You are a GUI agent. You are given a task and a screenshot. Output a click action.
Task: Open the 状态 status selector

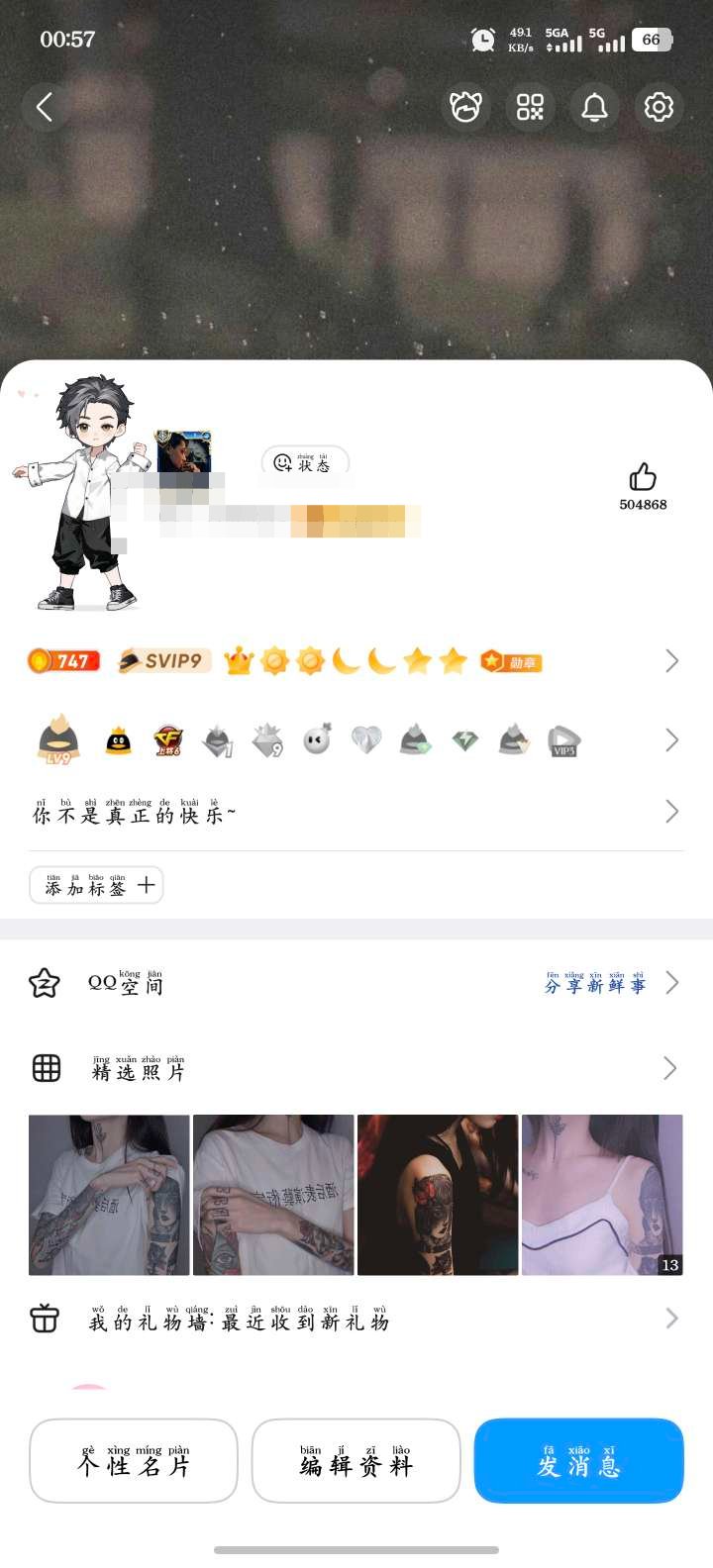[303, 462]
